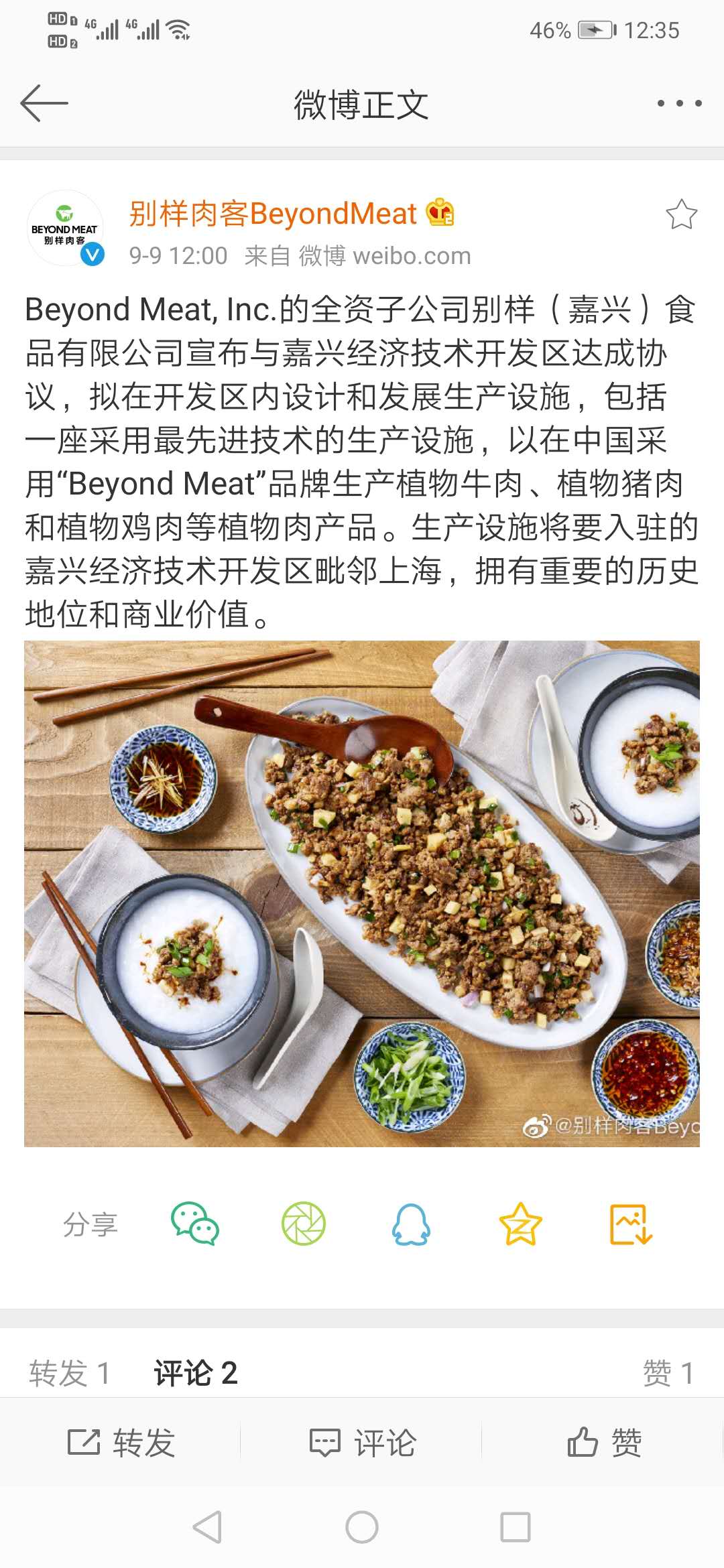Save the post image with the download icon

pos(630,1224)
